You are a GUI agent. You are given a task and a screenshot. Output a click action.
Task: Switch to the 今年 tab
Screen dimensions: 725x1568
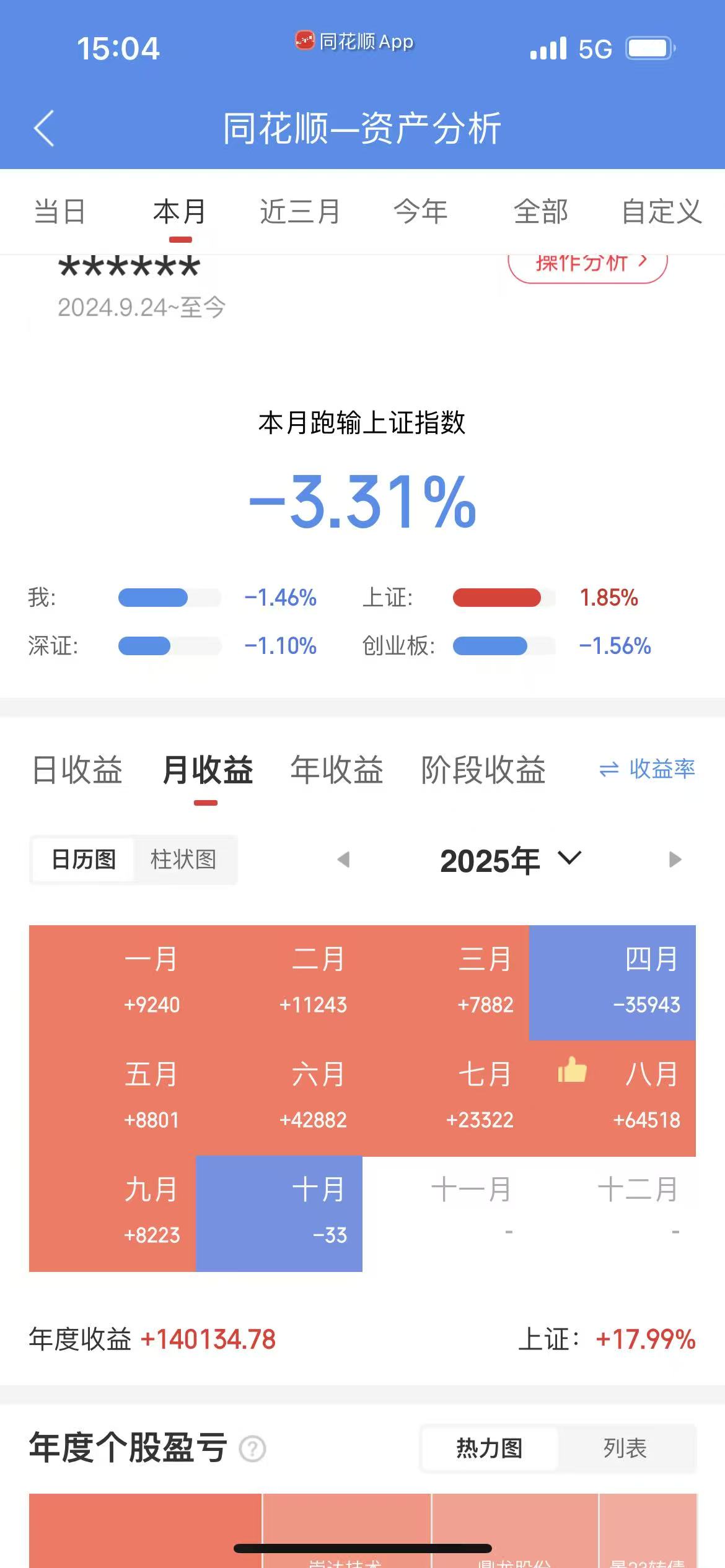(421, 212)
